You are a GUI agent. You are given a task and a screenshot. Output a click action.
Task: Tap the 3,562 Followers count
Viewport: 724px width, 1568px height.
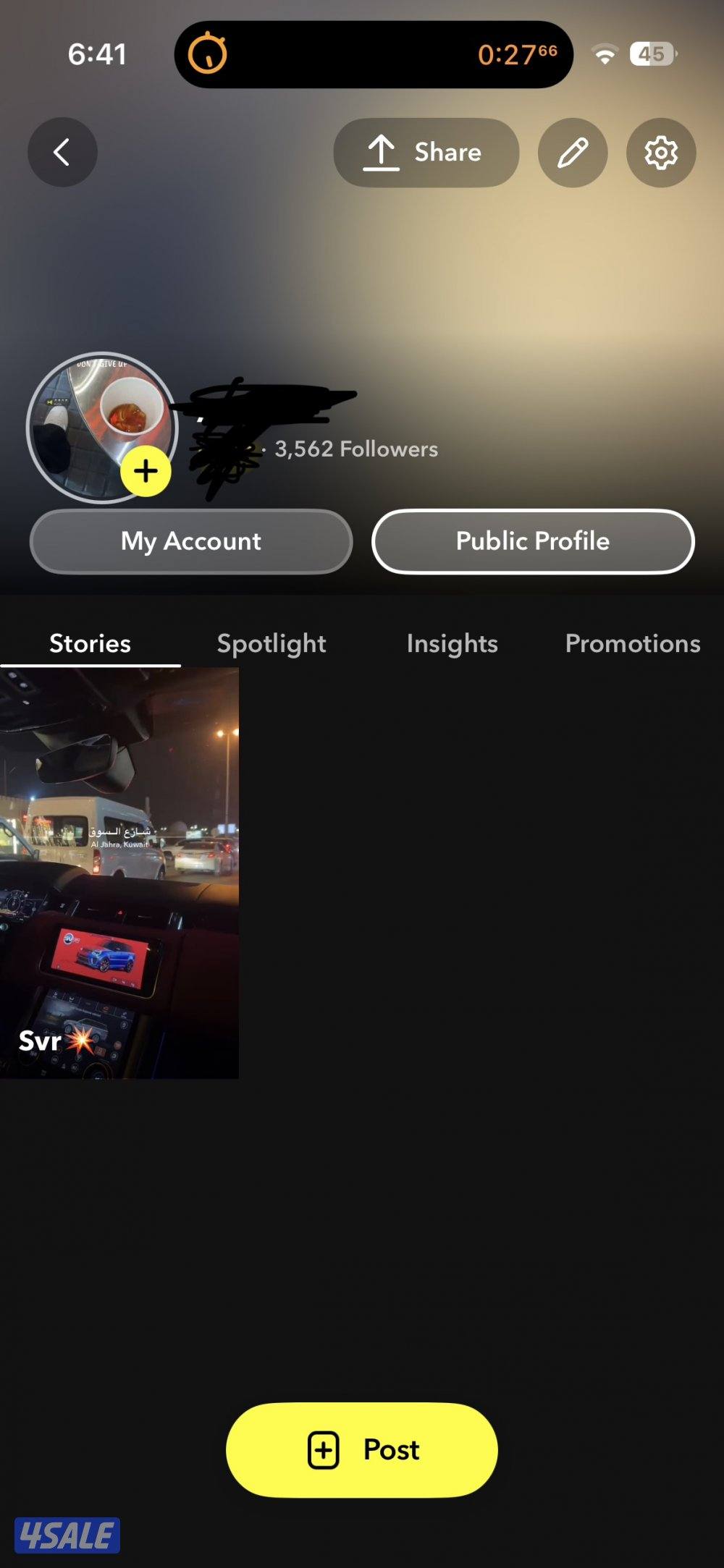[x=355, y=449]
